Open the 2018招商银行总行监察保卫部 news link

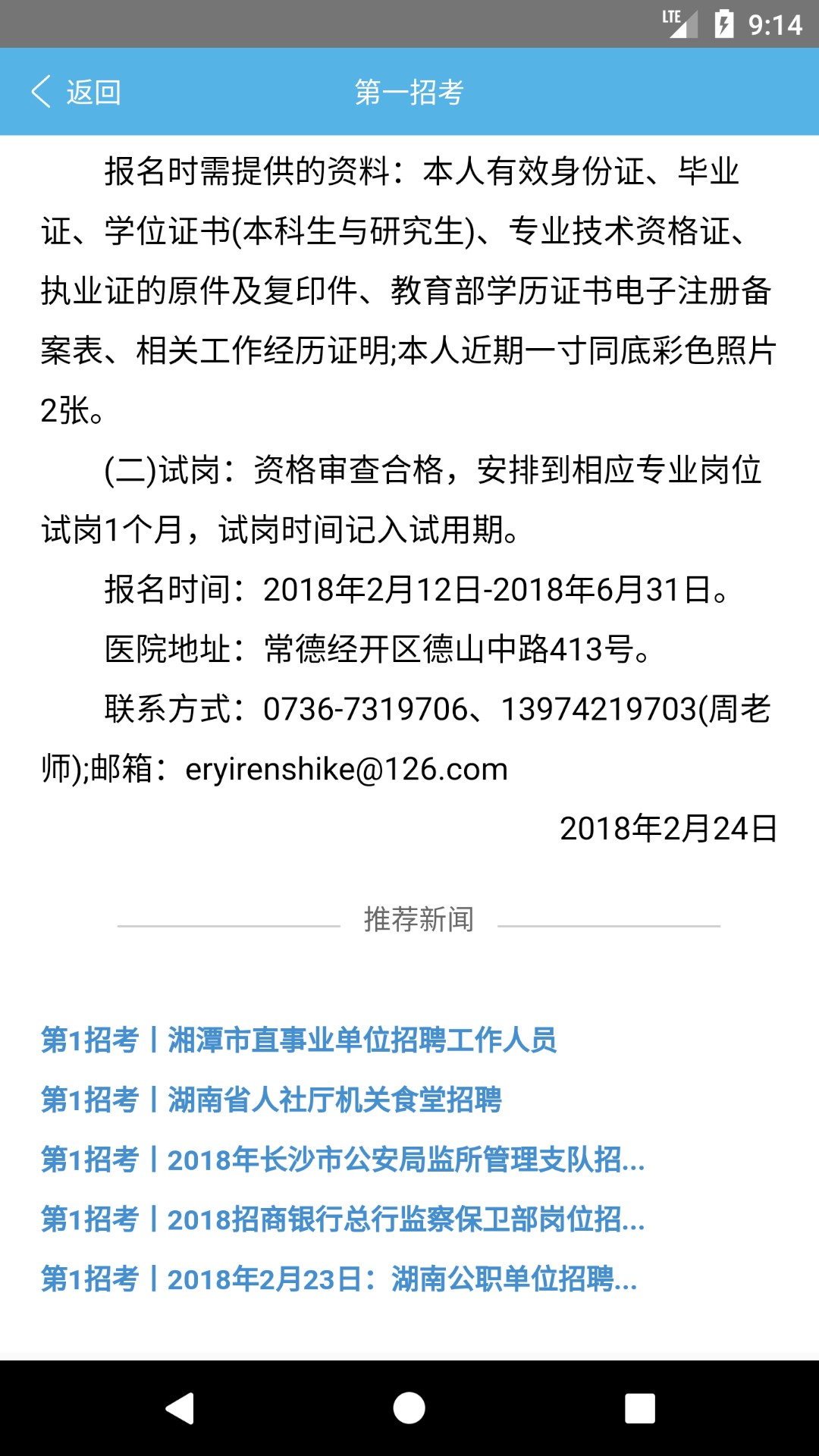[x=343, y=1219]
